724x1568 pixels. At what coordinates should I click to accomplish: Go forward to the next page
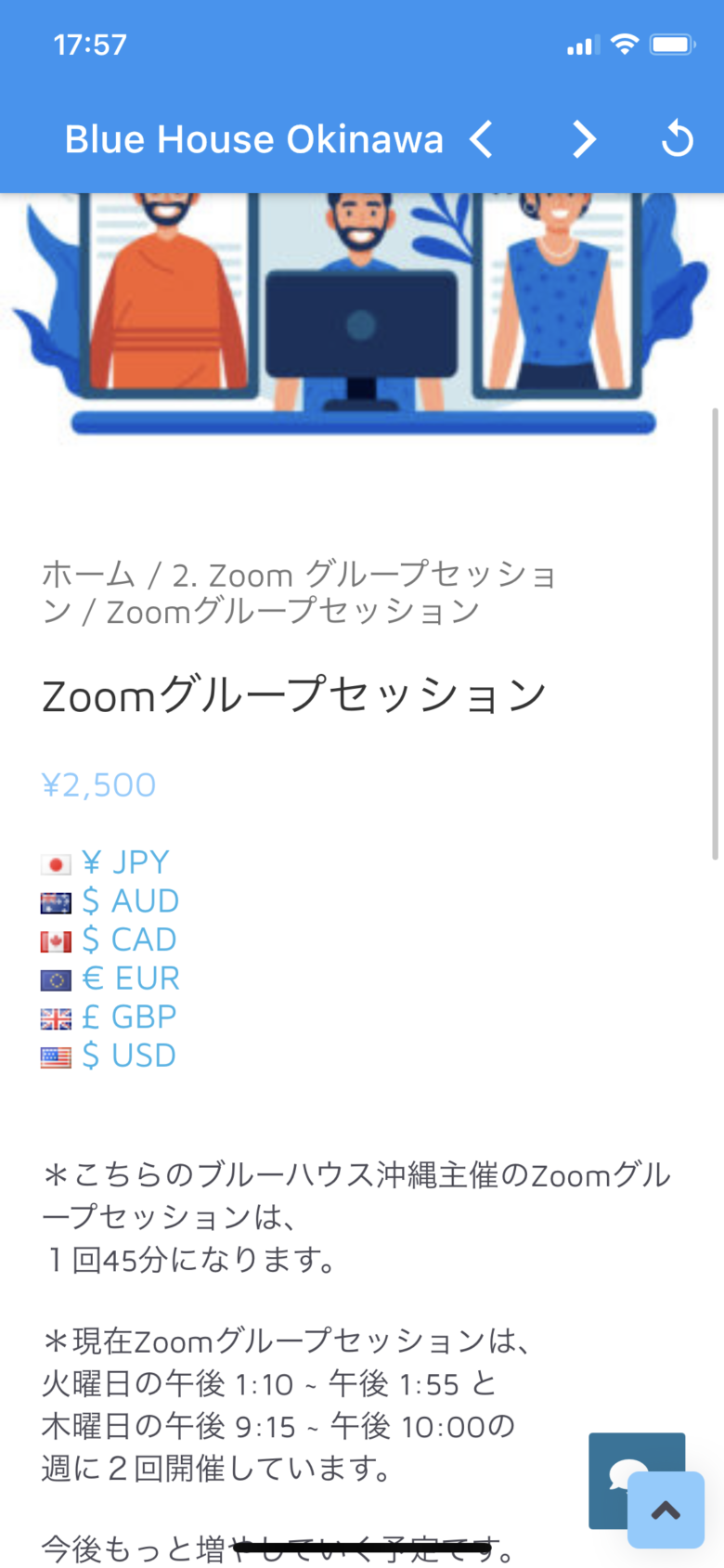pyautogui.click(x=583, y=140)
